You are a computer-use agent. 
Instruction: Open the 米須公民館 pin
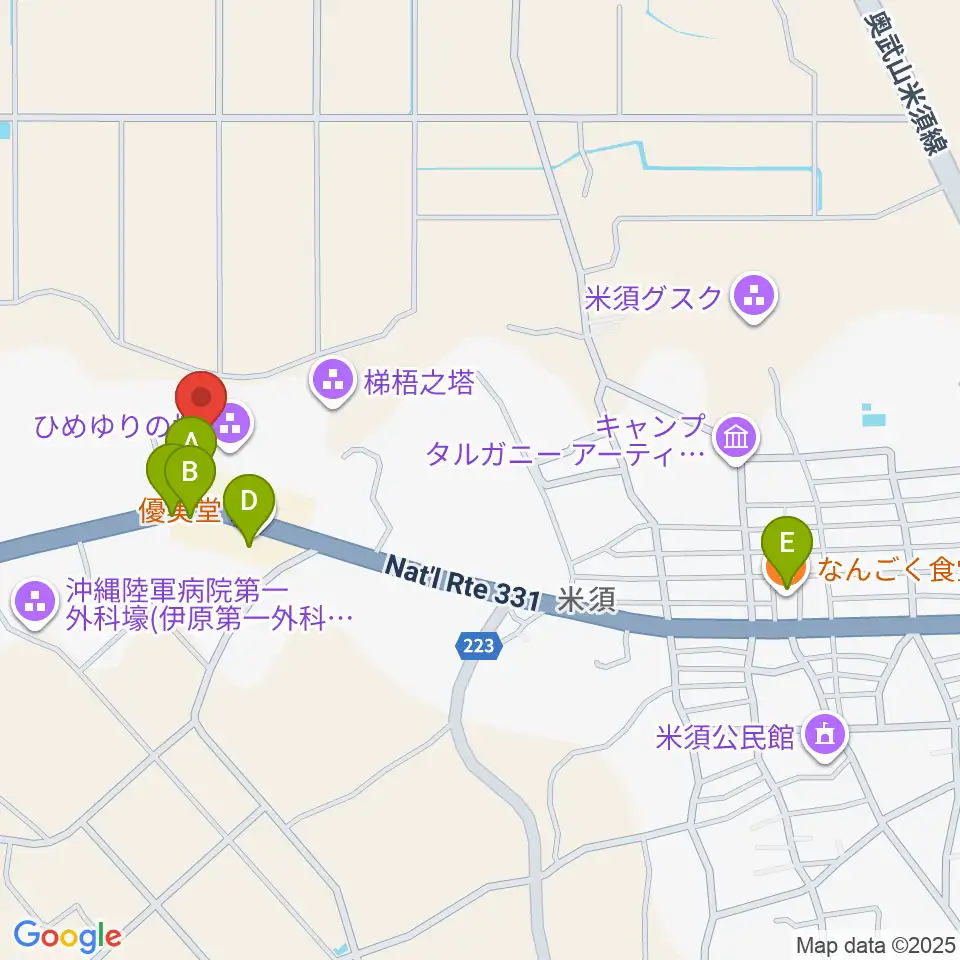point(827,737)
